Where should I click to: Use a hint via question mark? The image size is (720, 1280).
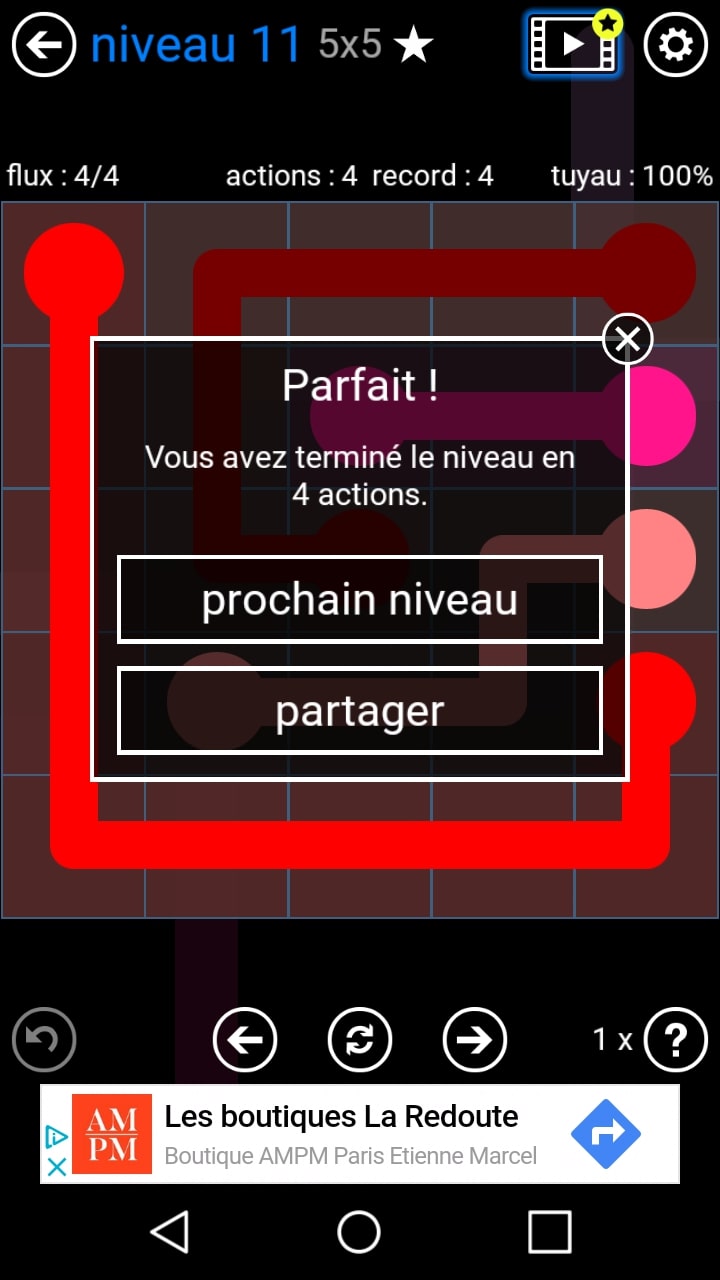coord(676,1040)
